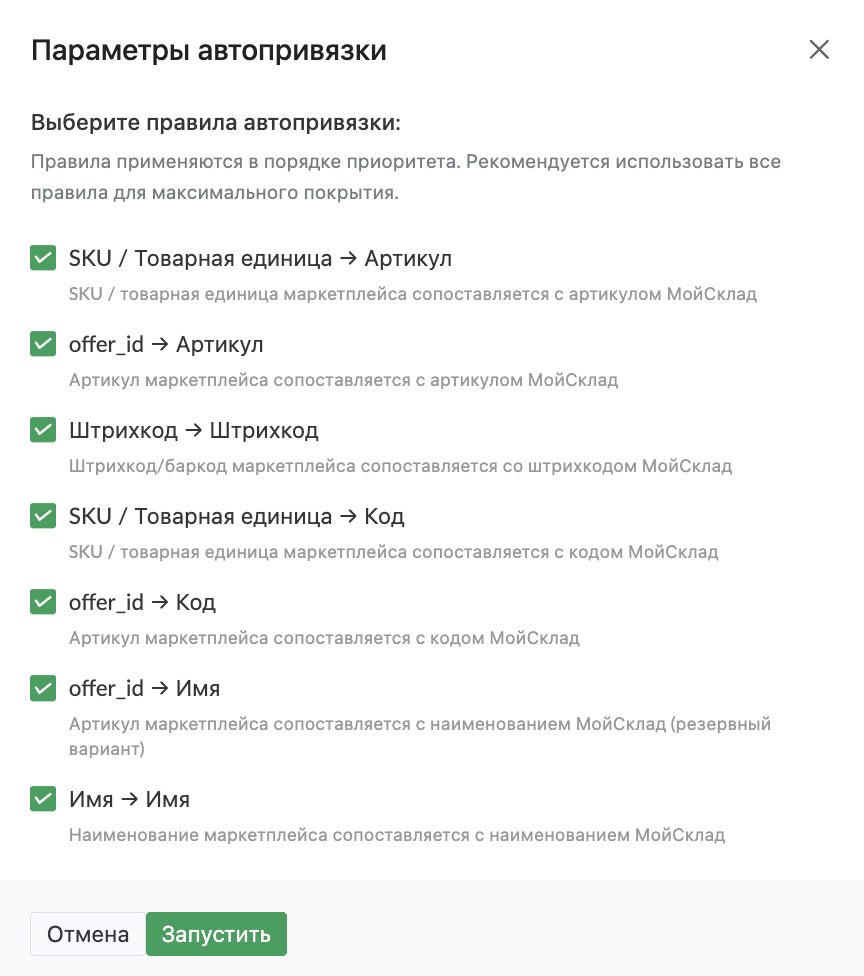Tap the Отмена button
864x976 pixels.
(88, 934)
